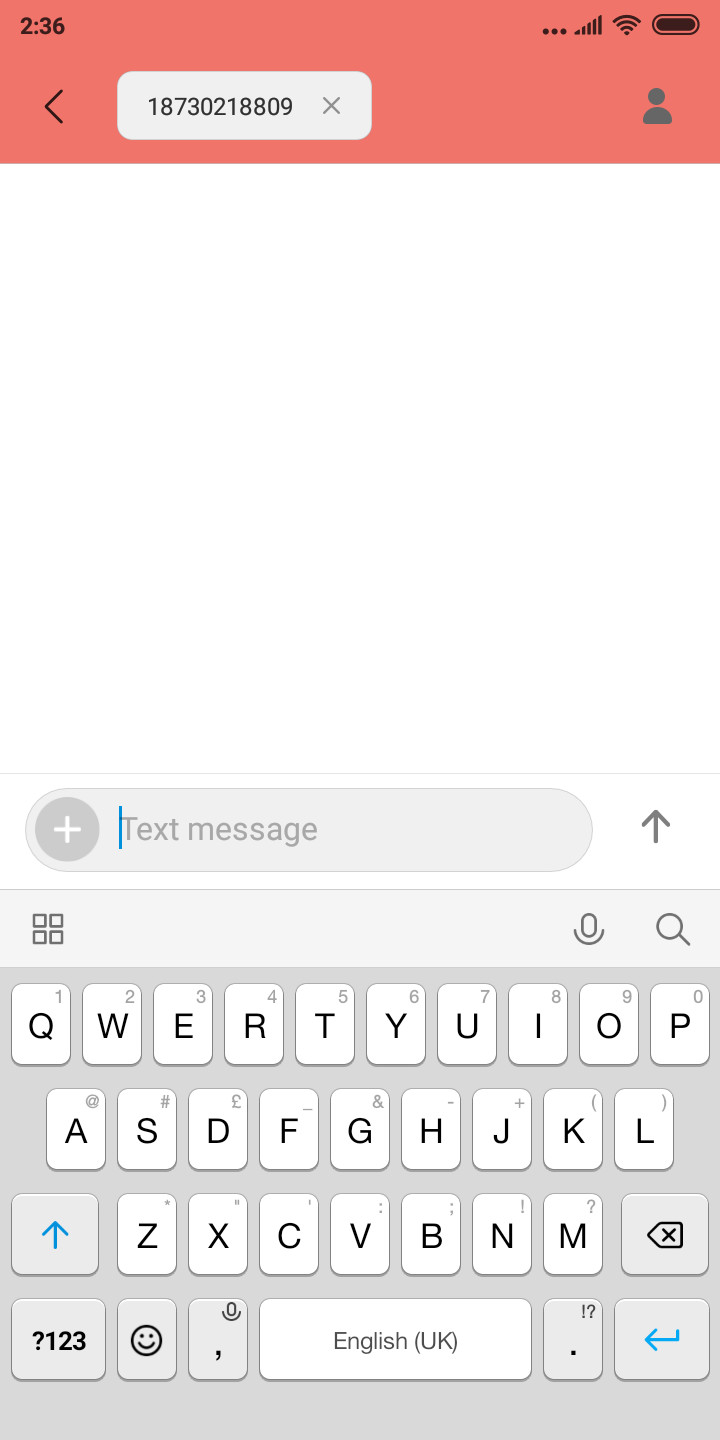This screenshot has width=720, height=1440.
Task: Open the contacts picker icon
Action: 657,106
